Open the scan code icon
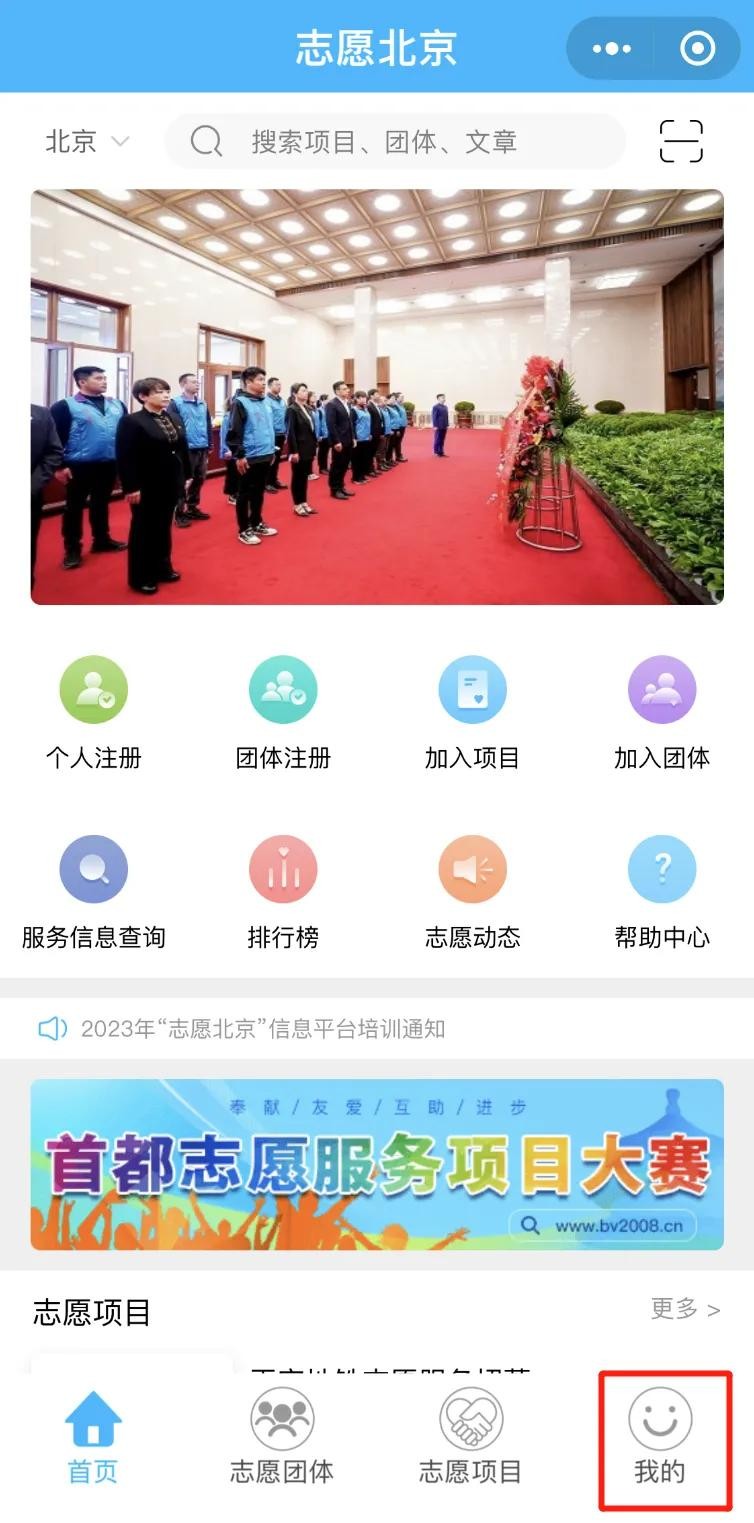Screen dimensions: 754x1523 682,142
